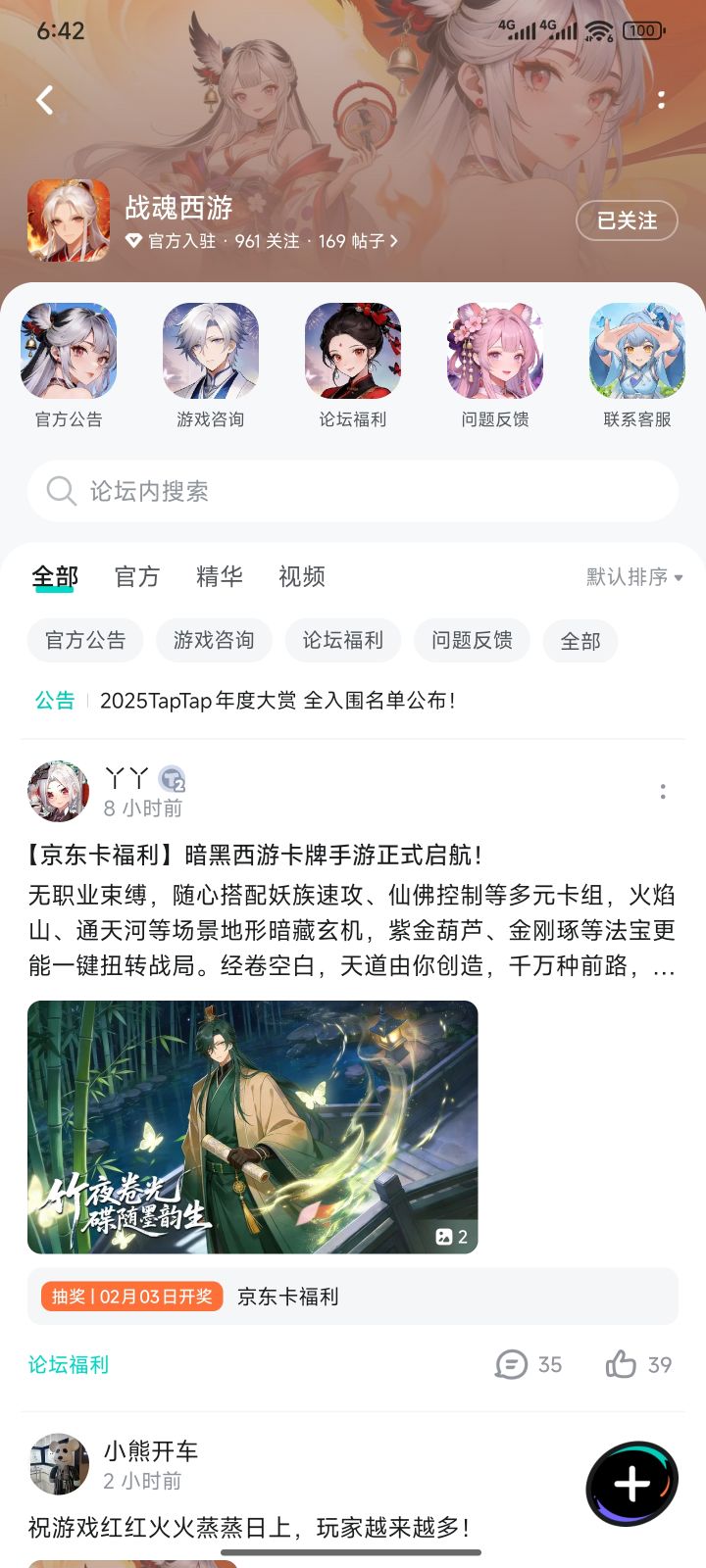Image resolution: width=706 pixels, height=1568 pixels.
Task: Tap the 抽奖 lottery tag on the post
Action: tap(130, 1296)
